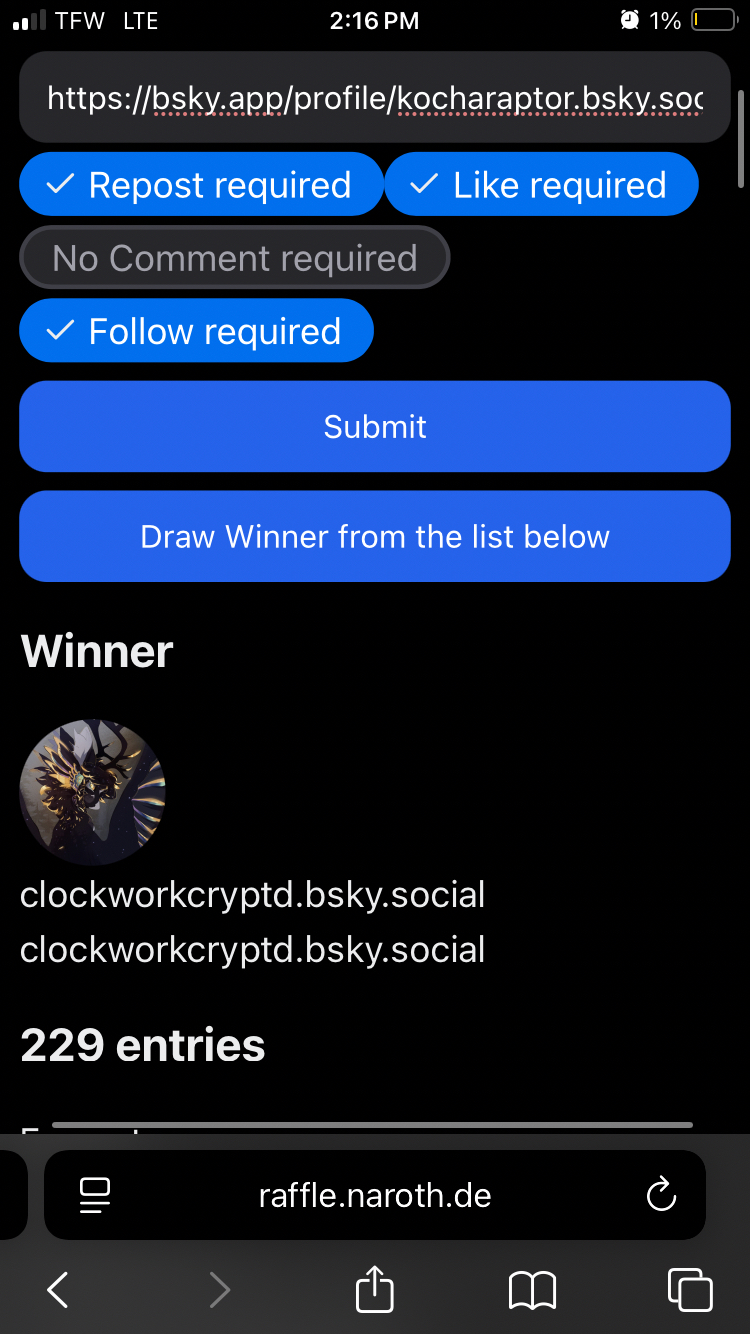Screen dimensions: 750x1334
Task: Share this page
Action: point(375,1290)
